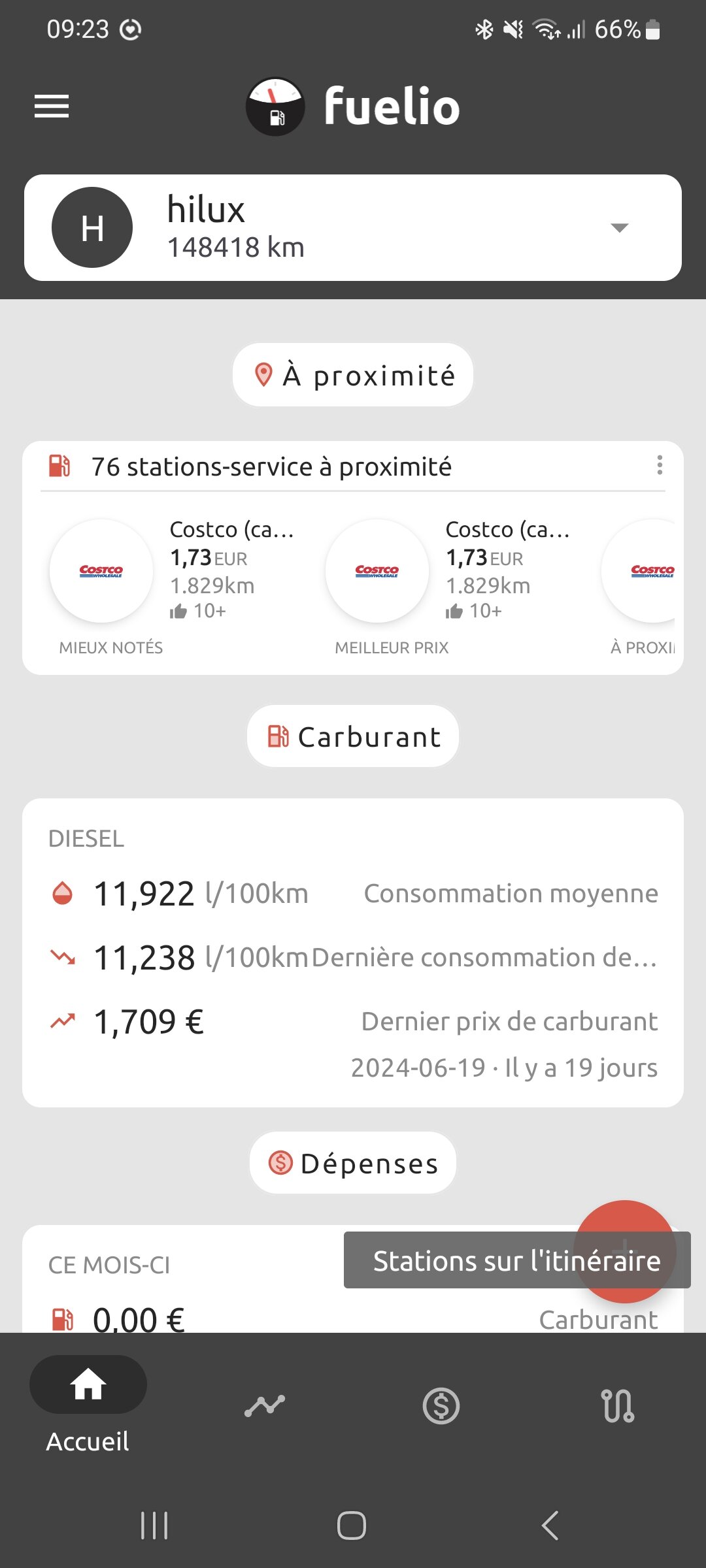The height and width of the screenshot is (1568, 706).
Task: Open the Diesel consumption card
Action: click(353, 953)
